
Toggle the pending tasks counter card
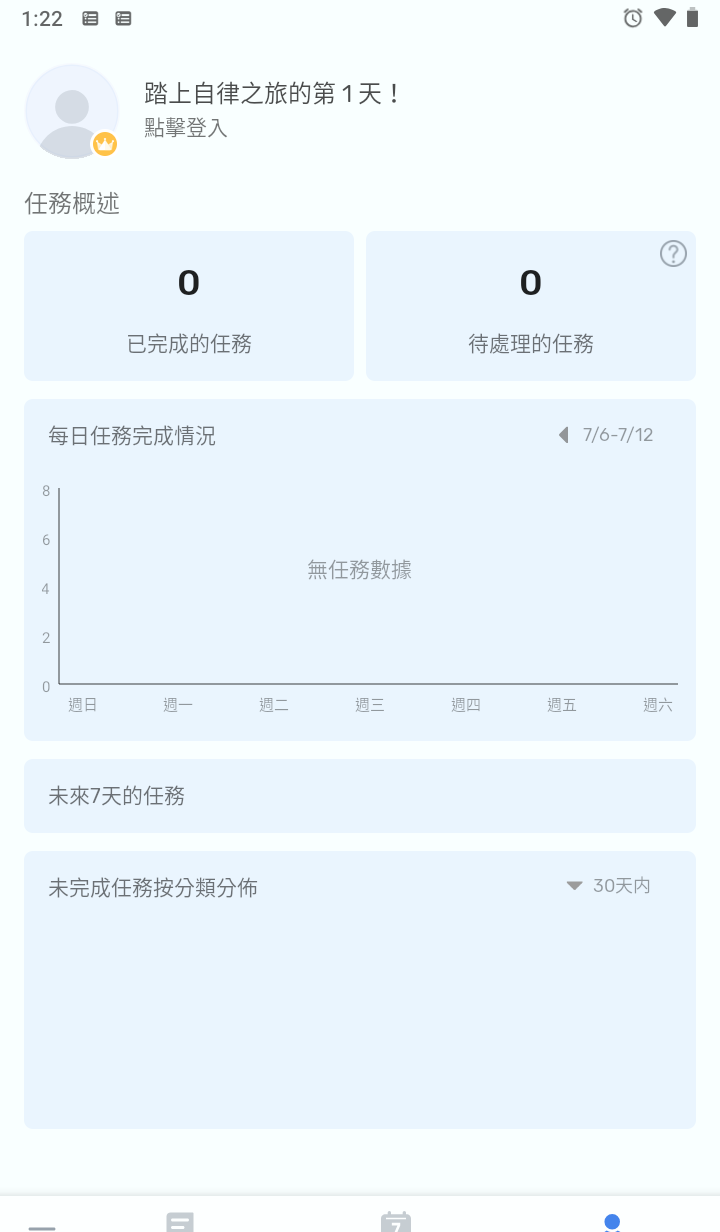(x=530, y=305)
